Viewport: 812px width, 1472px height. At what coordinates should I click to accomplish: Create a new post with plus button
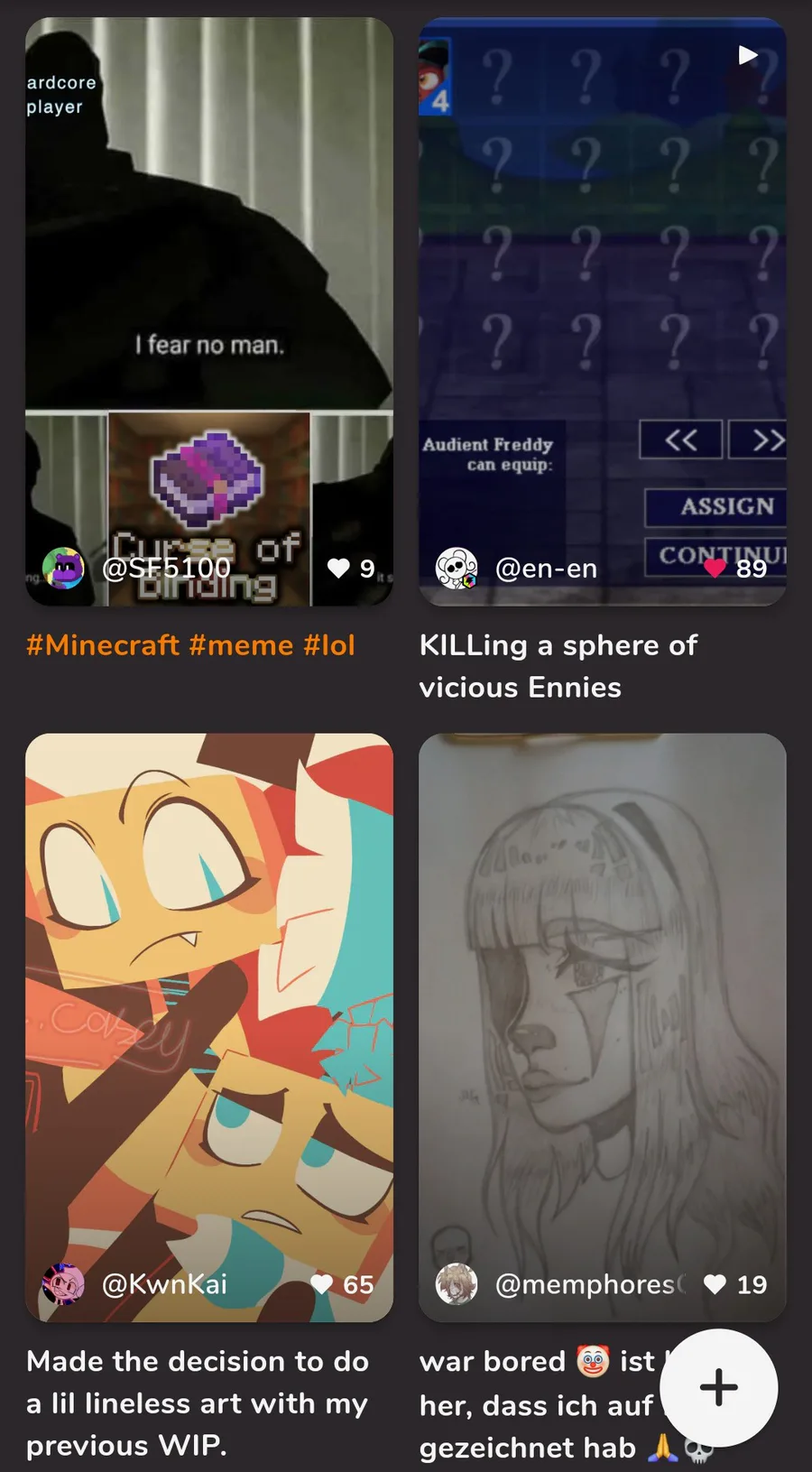719,1387
